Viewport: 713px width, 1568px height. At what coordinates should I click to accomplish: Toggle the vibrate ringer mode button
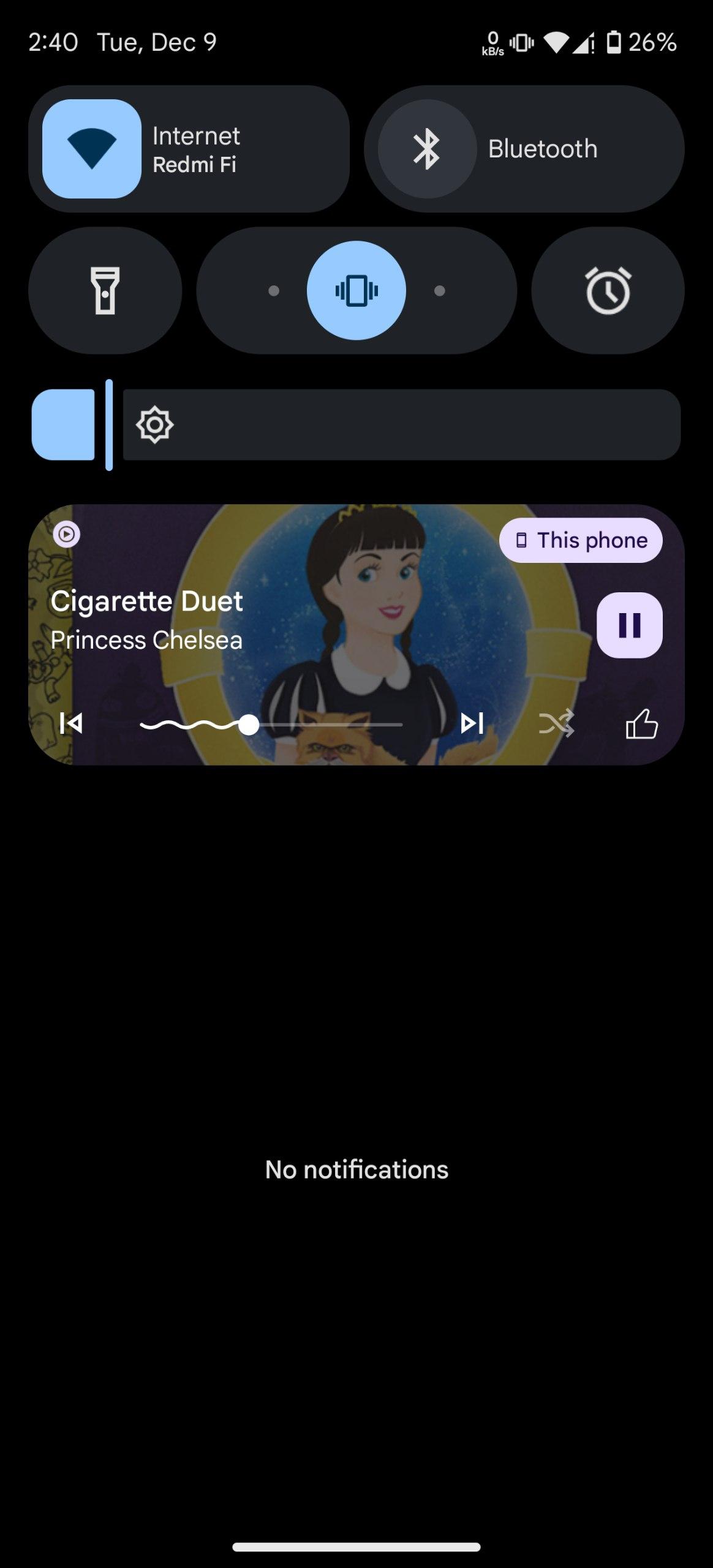point(356,290)
